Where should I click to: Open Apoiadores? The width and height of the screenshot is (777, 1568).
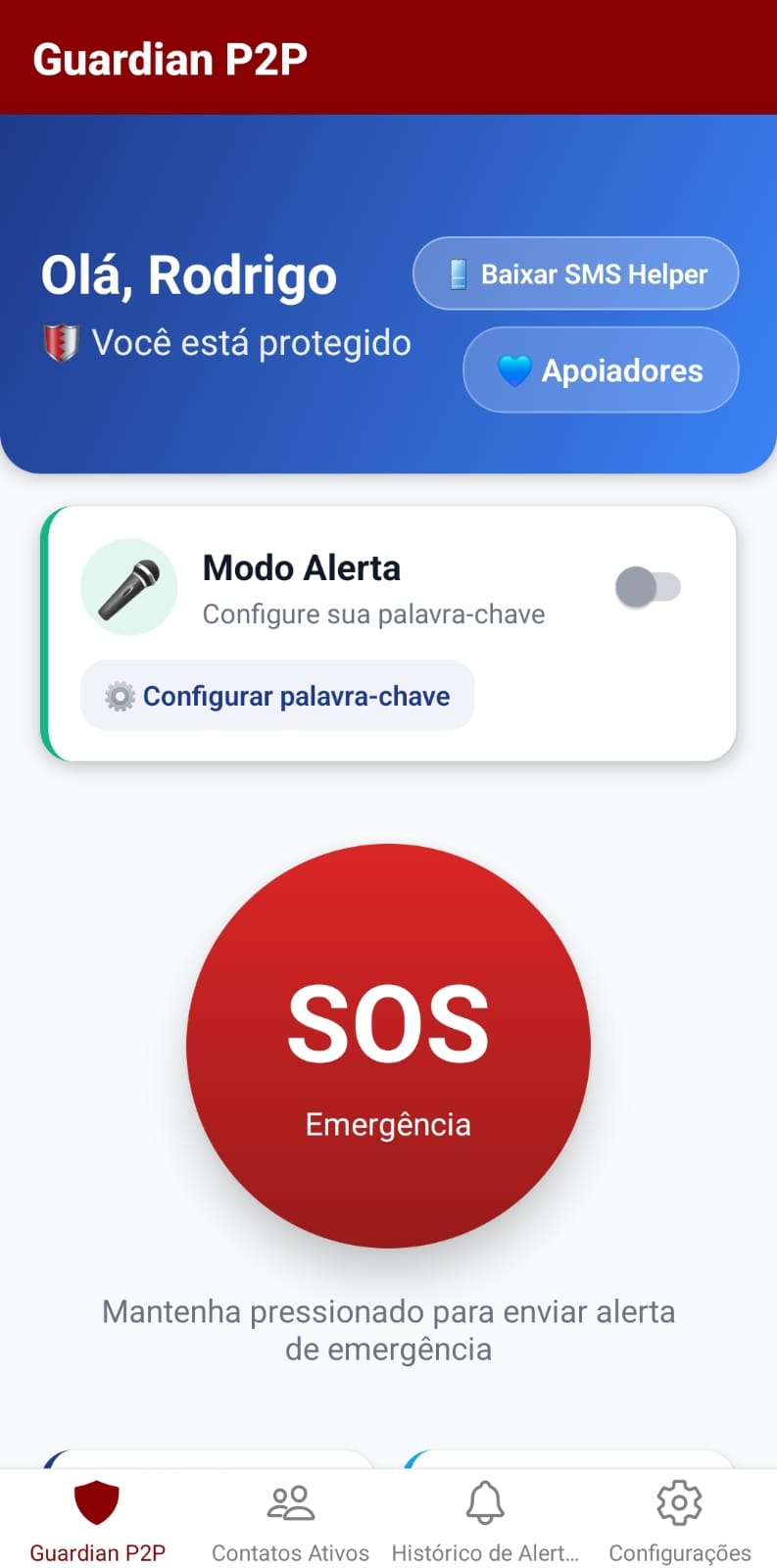(600, 370)
